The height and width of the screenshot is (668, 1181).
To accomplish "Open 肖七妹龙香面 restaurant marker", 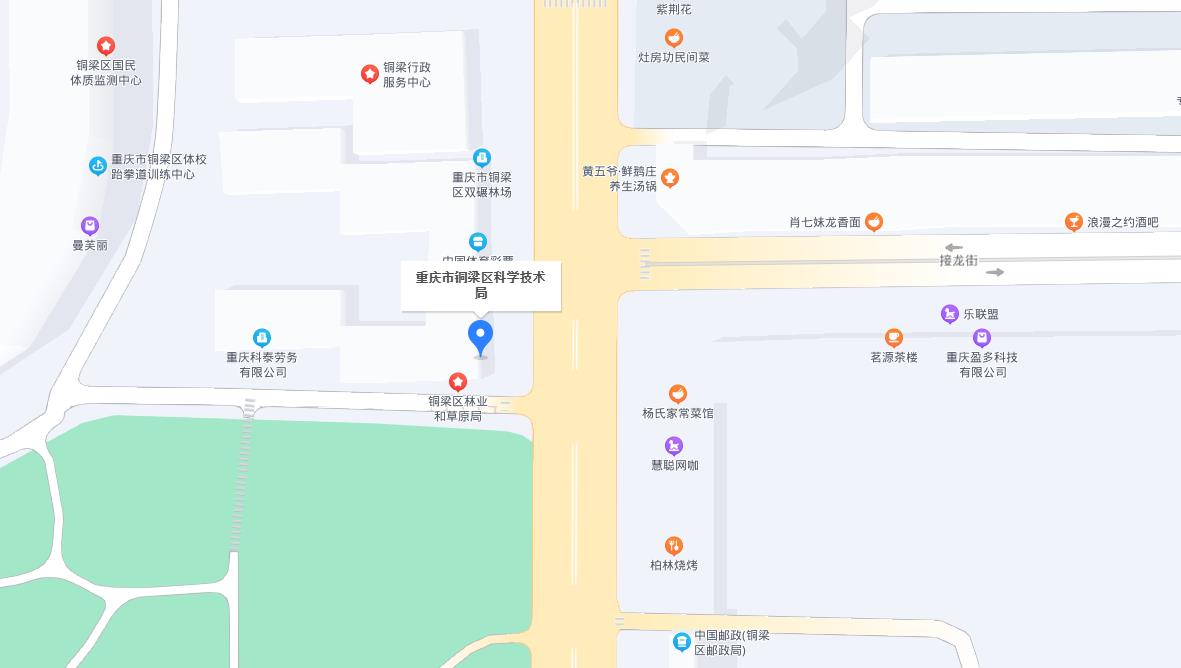I will click(x=874, y=222).
